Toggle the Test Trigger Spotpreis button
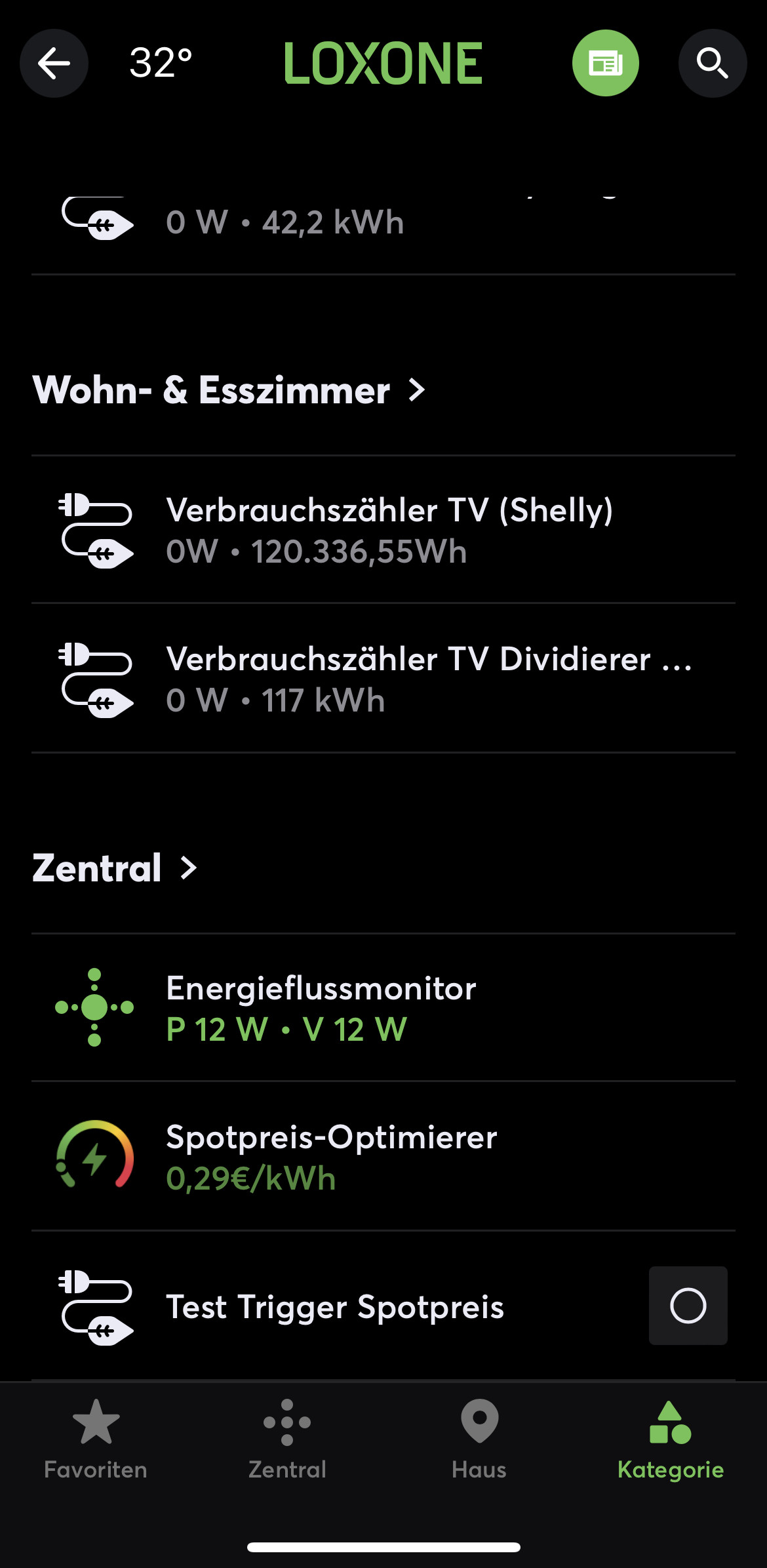This screenshot has height=1568, width=767. coord(688,1306)
